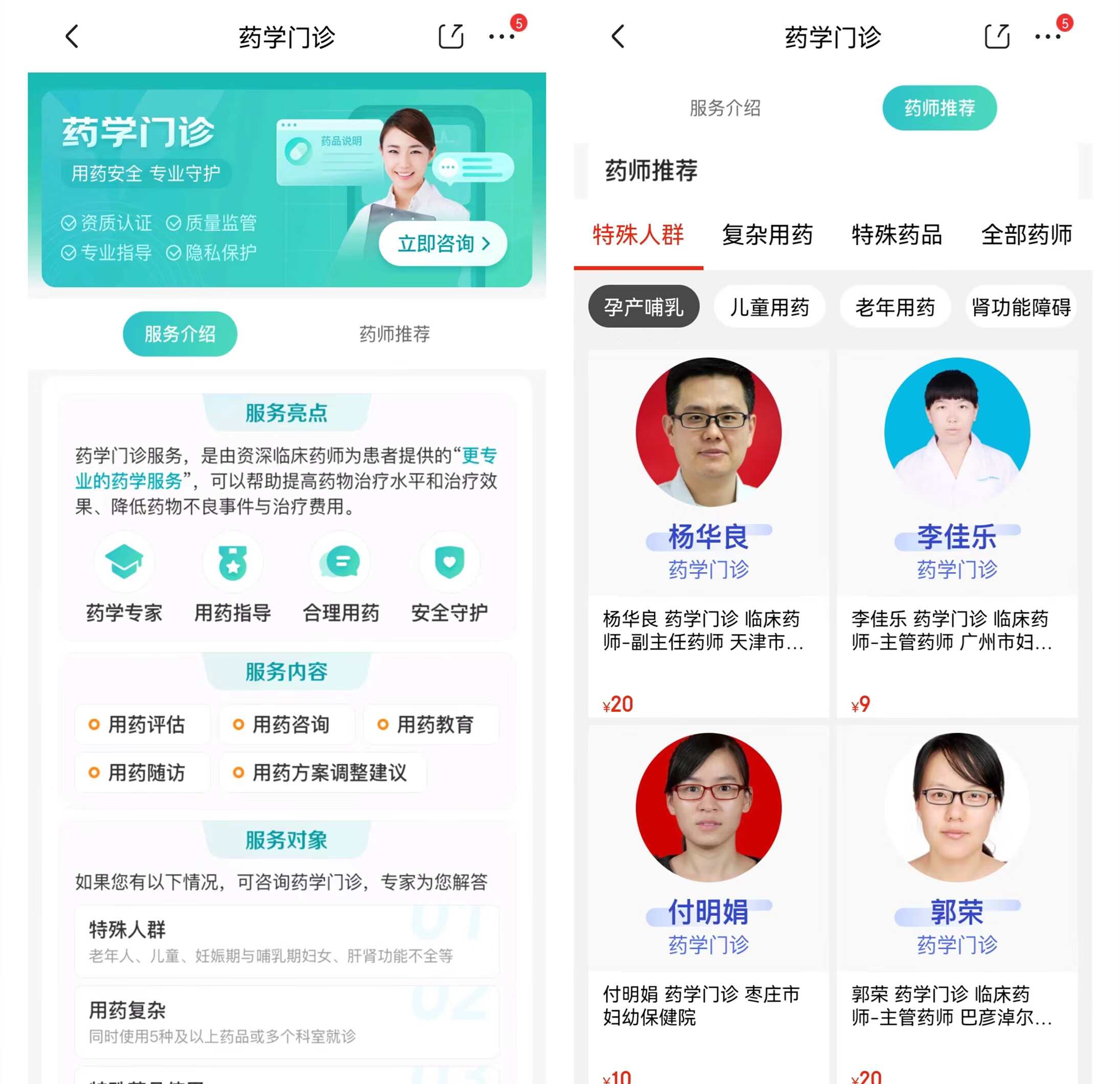Screen dimensions: 1120x1084
Task: Switch to the 复杂用药 tab
Action: click(767, 235)
